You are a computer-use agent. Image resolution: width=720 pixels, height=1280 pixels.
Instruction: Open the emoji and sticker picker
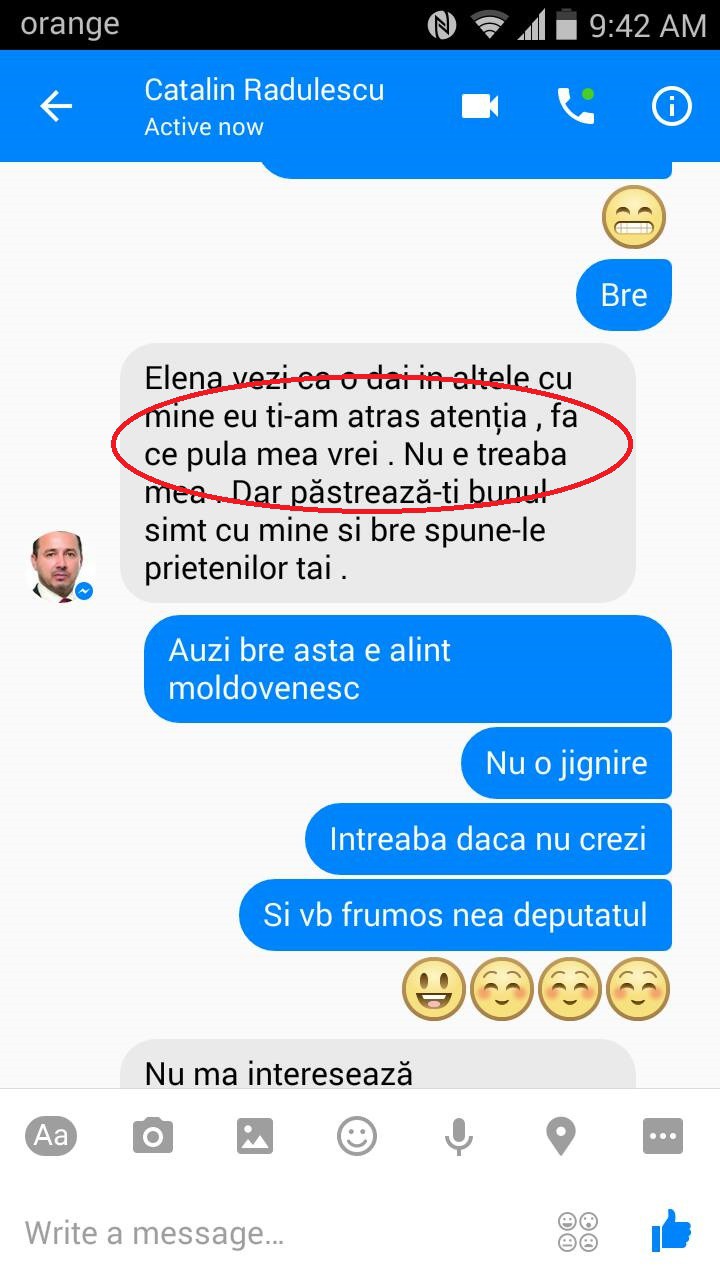coord(357,1136)
